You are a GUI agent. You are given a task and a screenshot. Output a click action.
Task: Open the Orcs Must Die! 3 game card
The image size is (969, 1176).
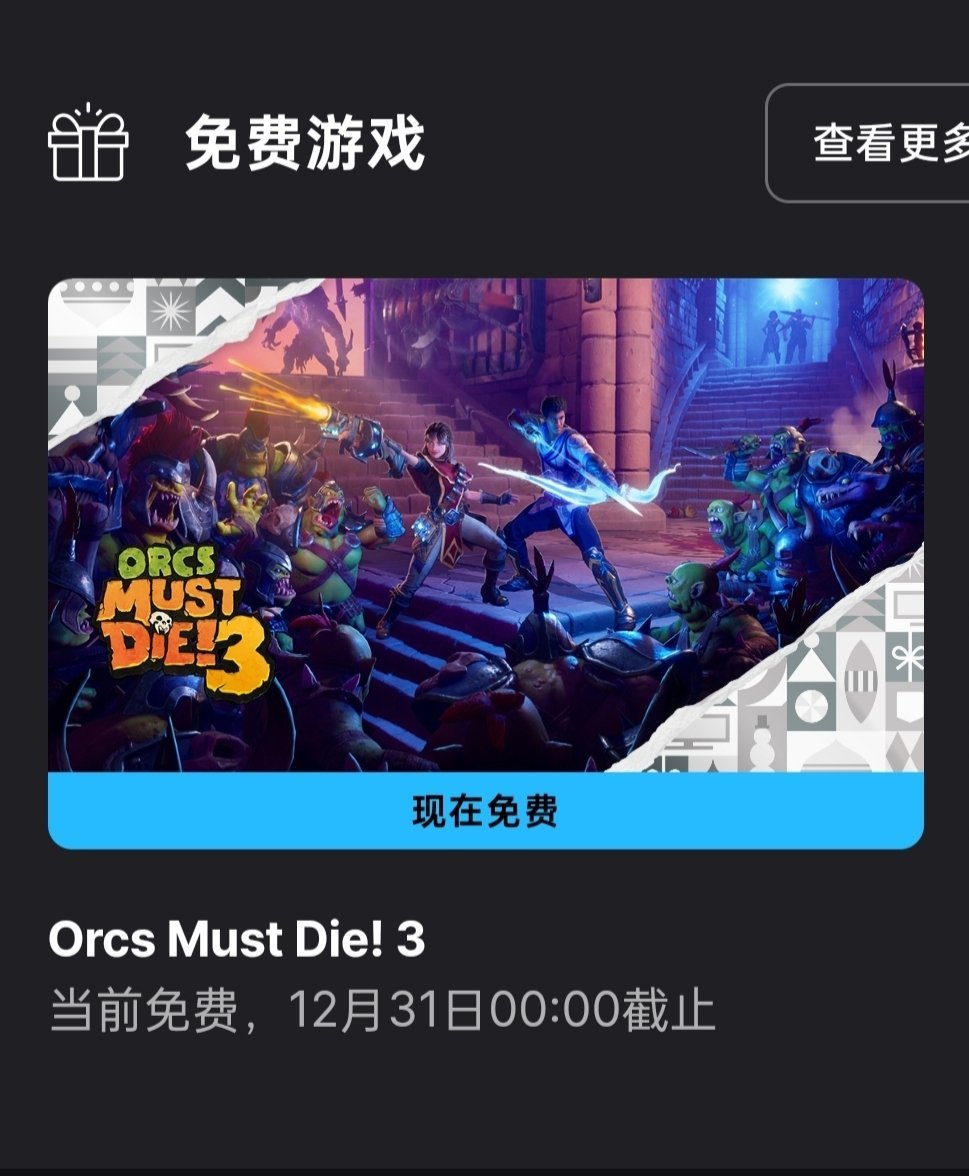[x=485, y=525]
